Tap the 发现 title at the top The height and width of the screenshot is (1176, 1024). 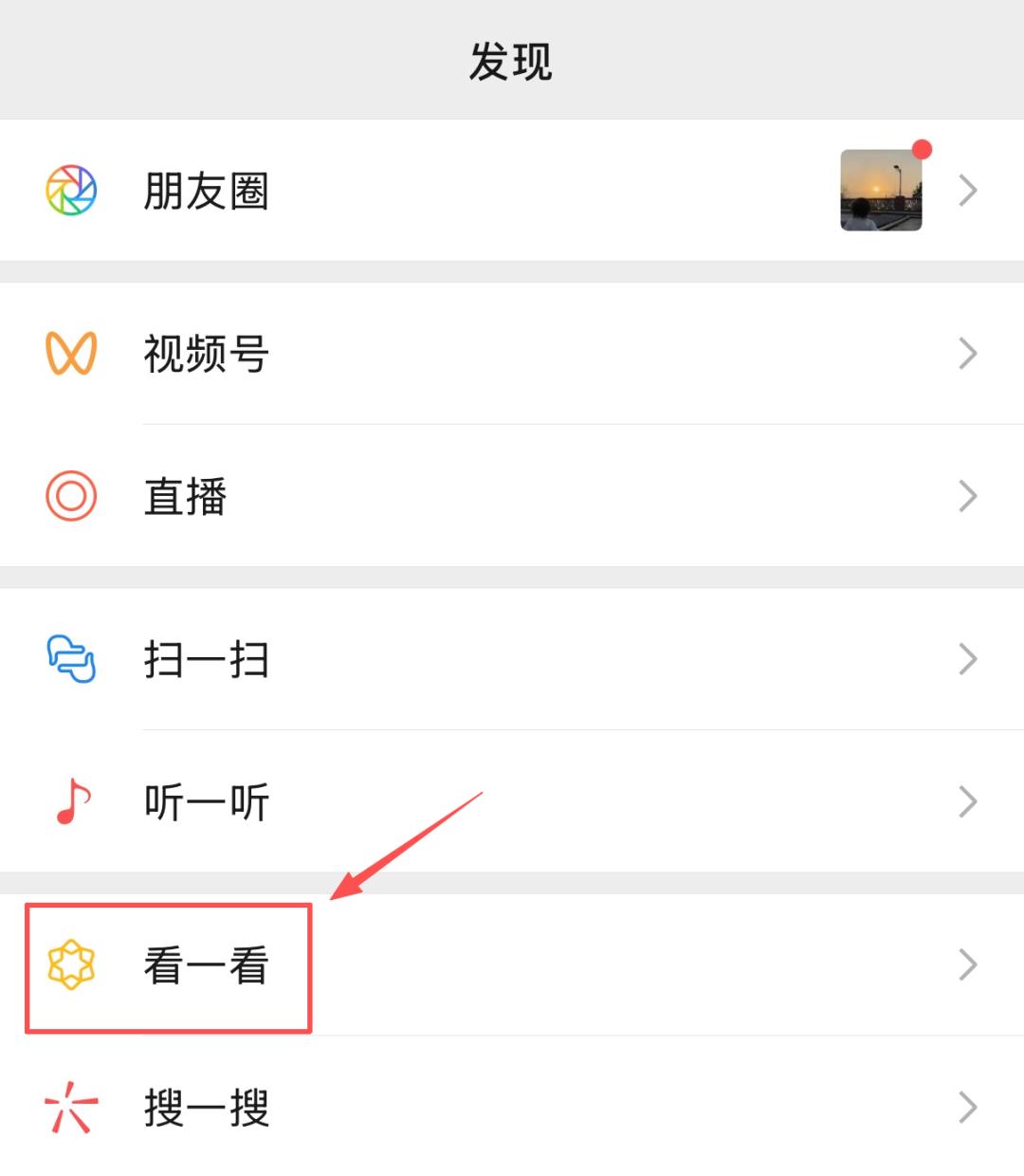pos(512,60)
